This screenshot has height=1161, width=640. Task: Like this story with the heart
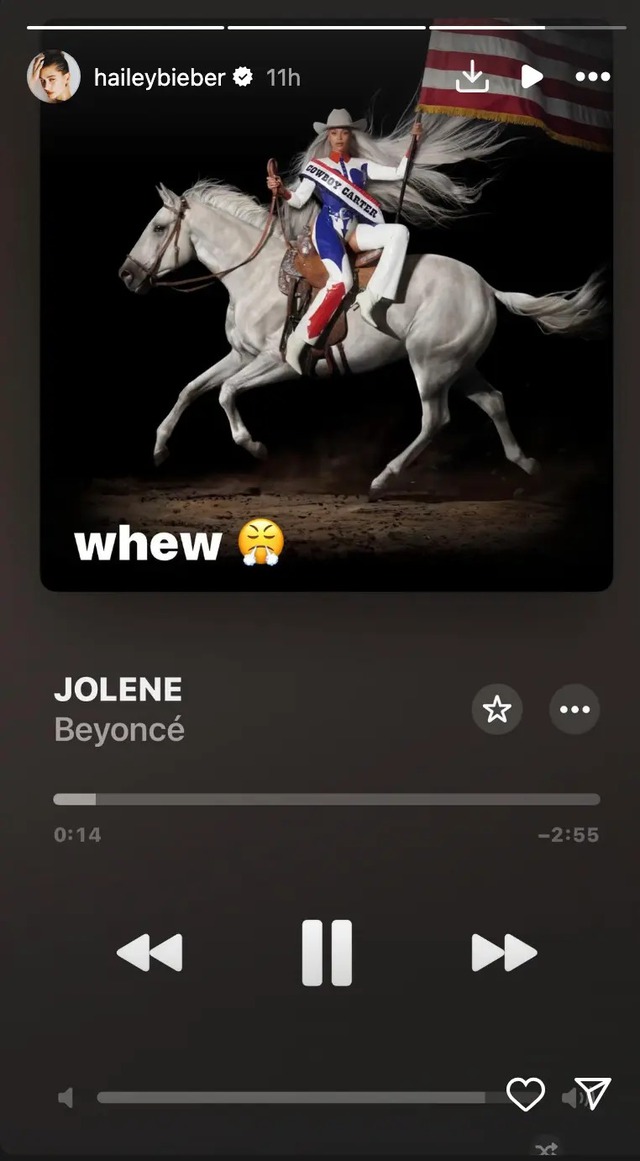(x=525, y=1094)
